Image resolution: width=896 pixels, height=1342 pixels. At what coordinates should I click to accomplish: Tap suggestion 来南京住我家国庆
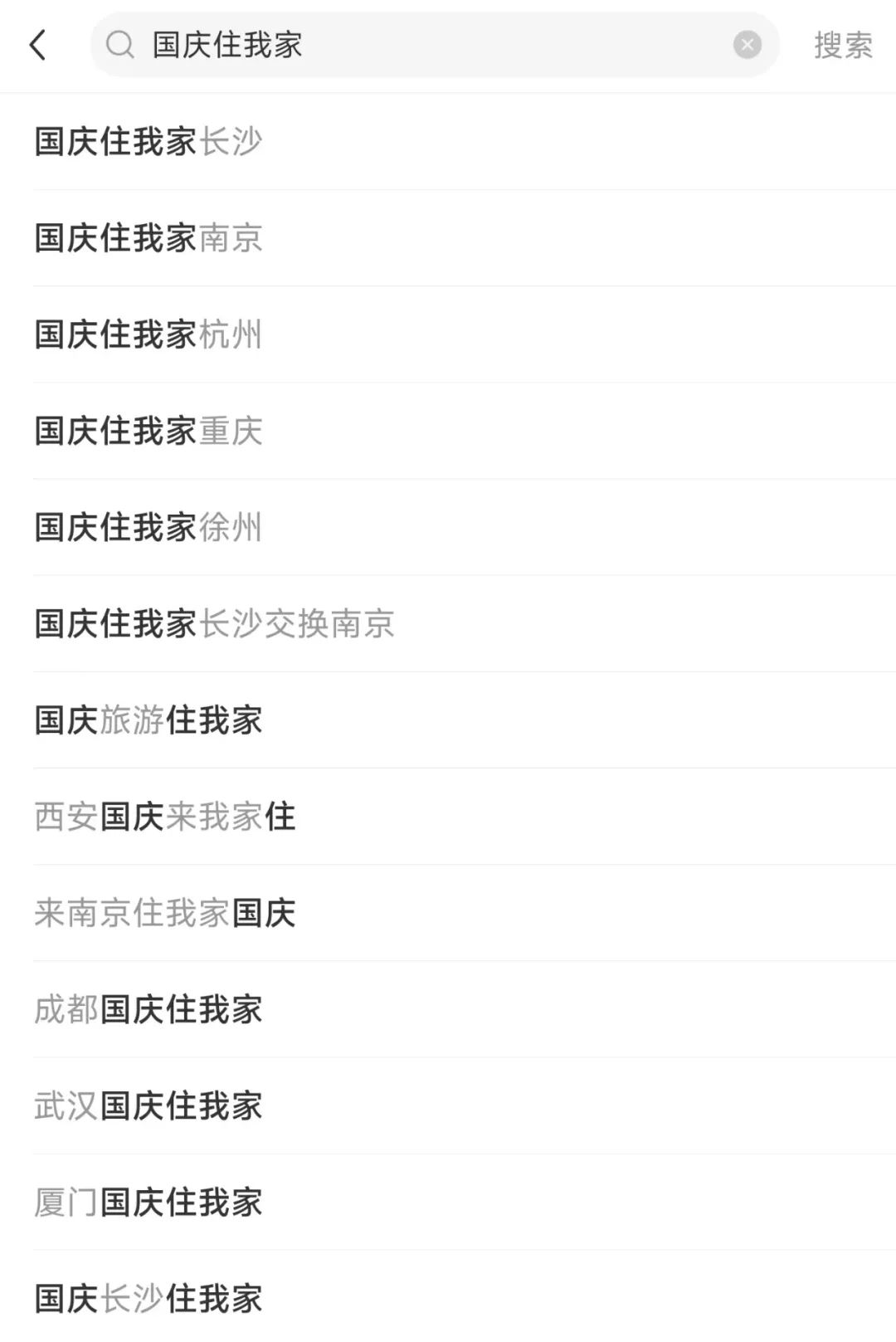(164, 913)
